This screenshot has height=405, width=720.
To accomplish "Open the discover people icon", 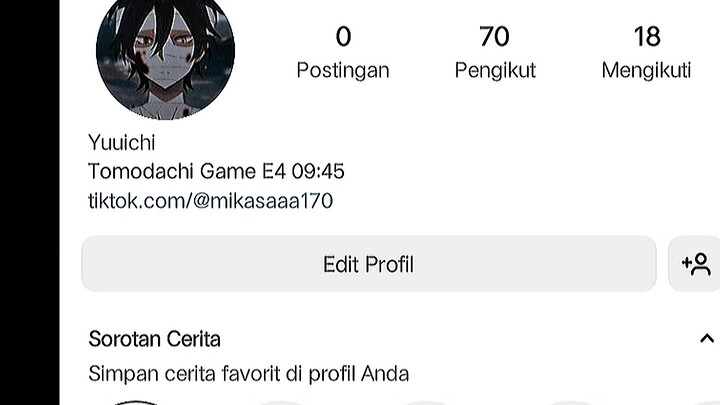I will point(695,264).
